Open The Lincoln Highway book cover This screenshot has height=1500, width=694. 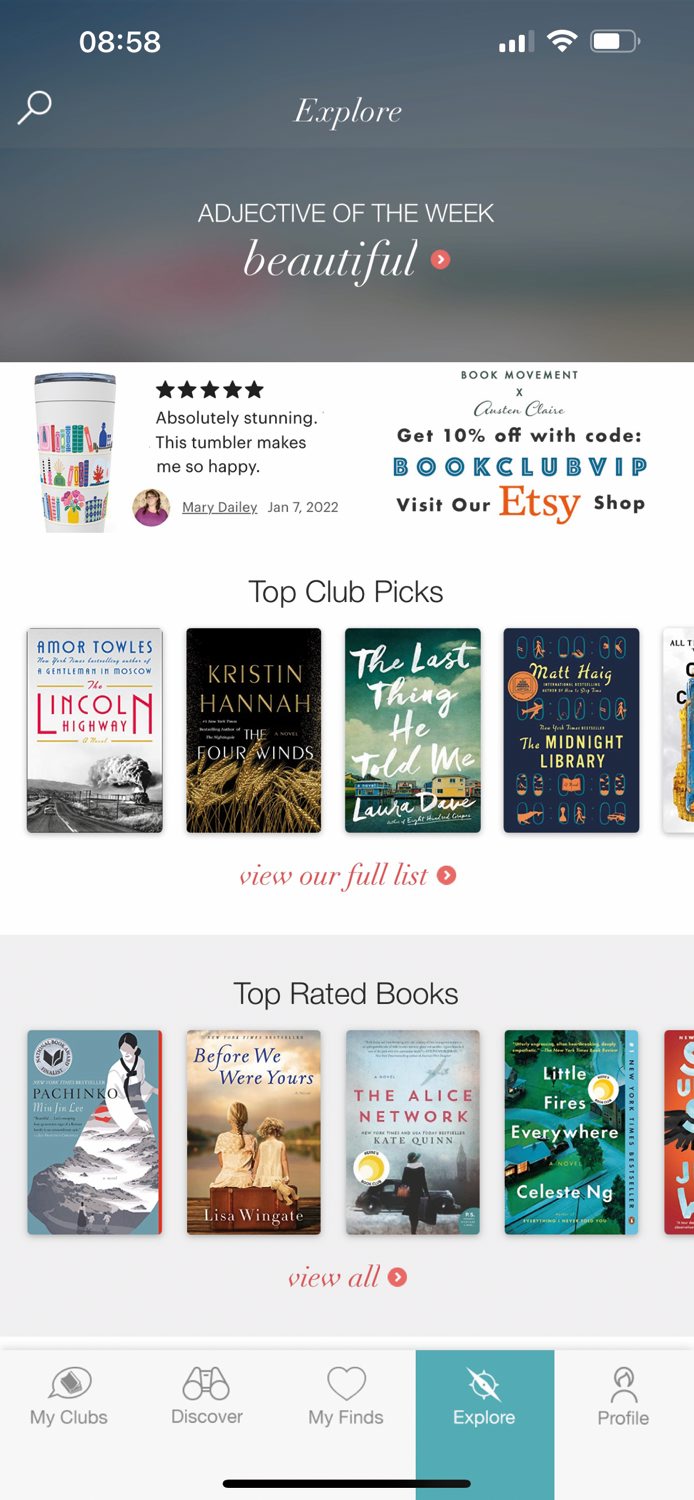[x=95, y=730]
